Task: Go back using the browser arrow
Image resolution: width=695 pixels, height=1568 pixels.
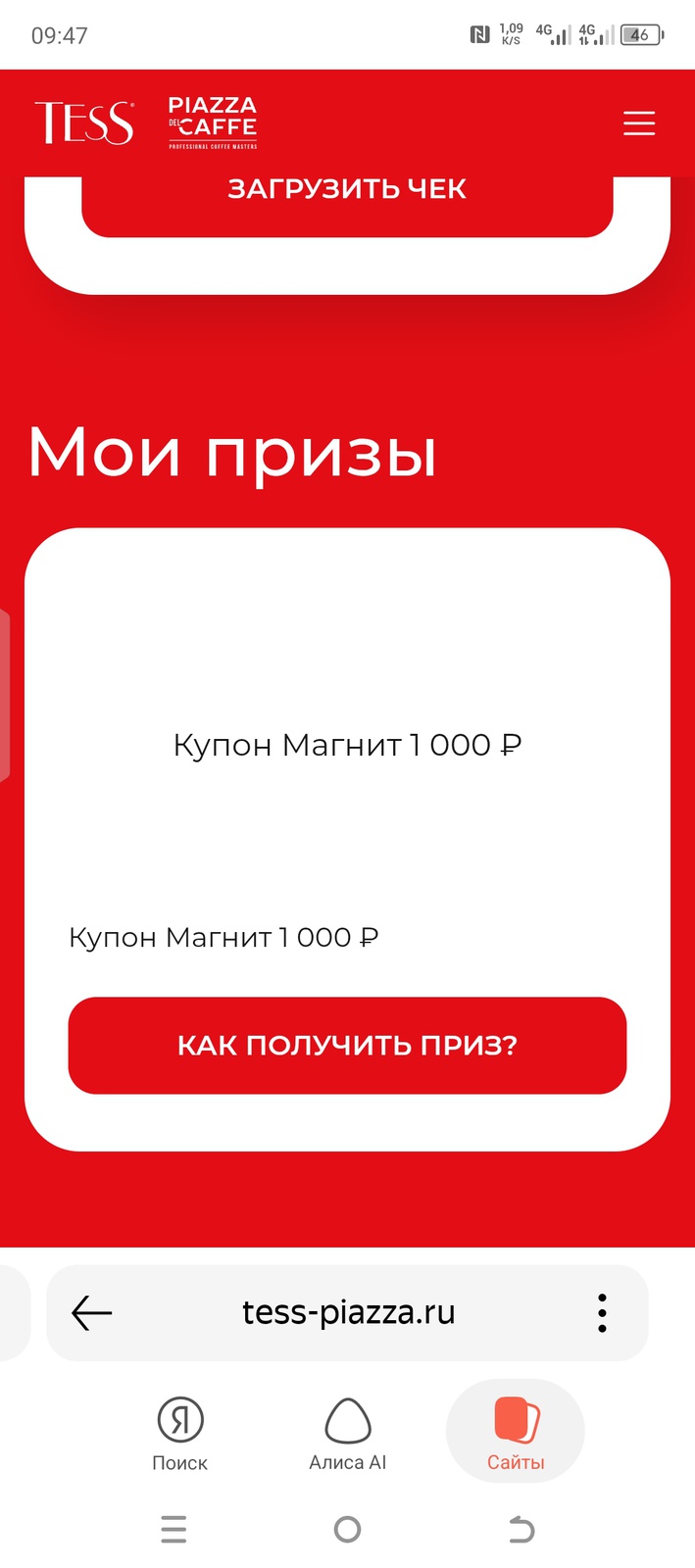Action: (x=92, y=1312)
